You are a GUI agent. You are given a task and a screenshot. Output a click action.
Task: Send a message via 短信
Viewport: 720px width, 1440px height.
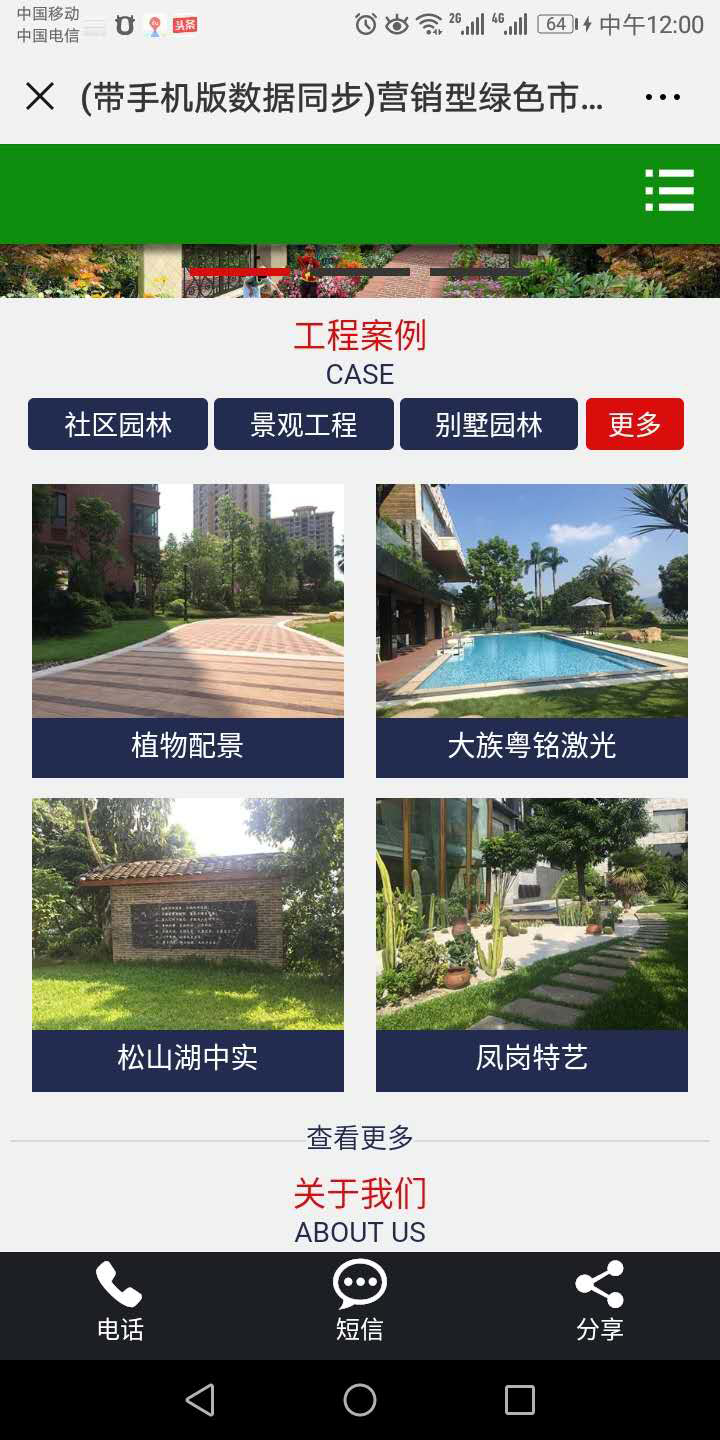pos(360,1303)
